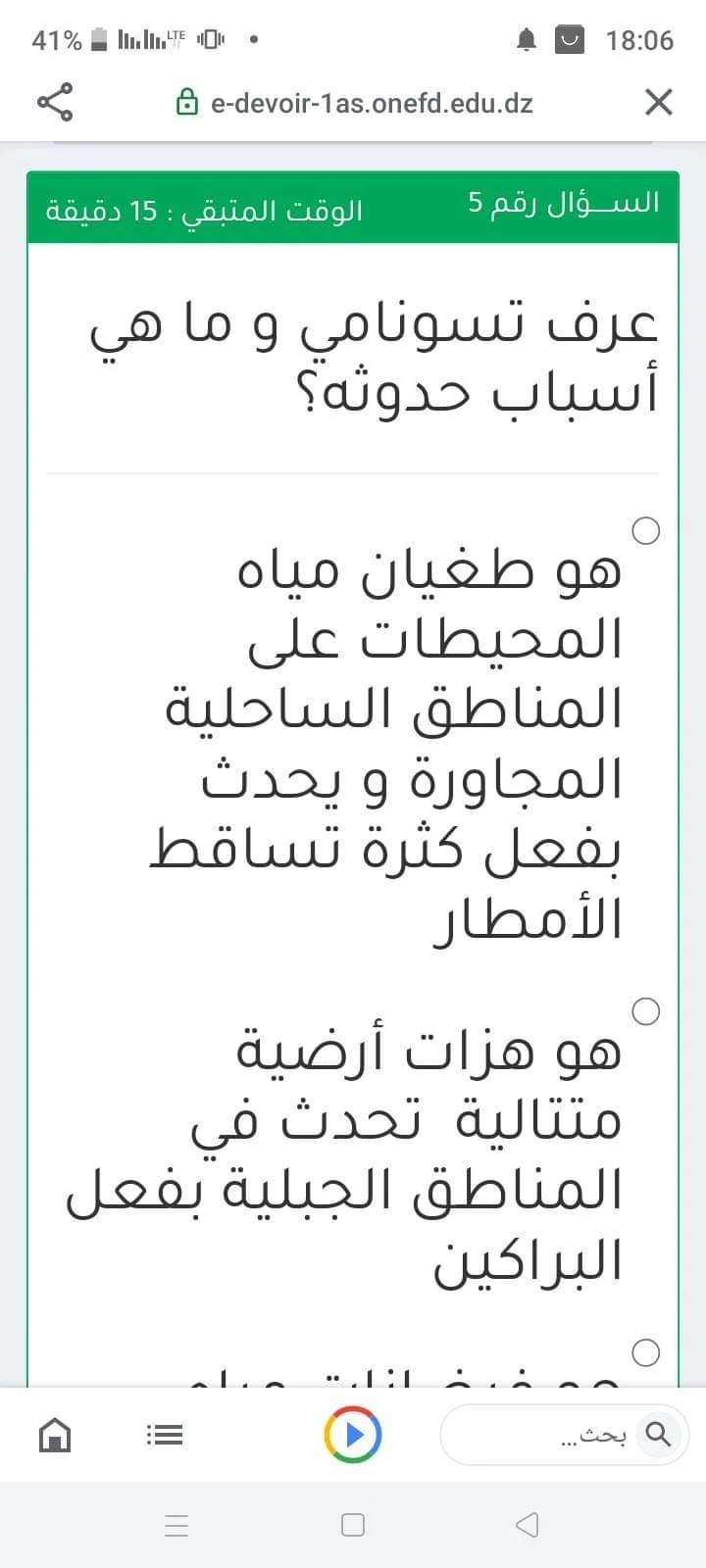Viewport: 706px width, 1568px height.
Task: Close the browser tab
Action: click(x=658, y=102)
